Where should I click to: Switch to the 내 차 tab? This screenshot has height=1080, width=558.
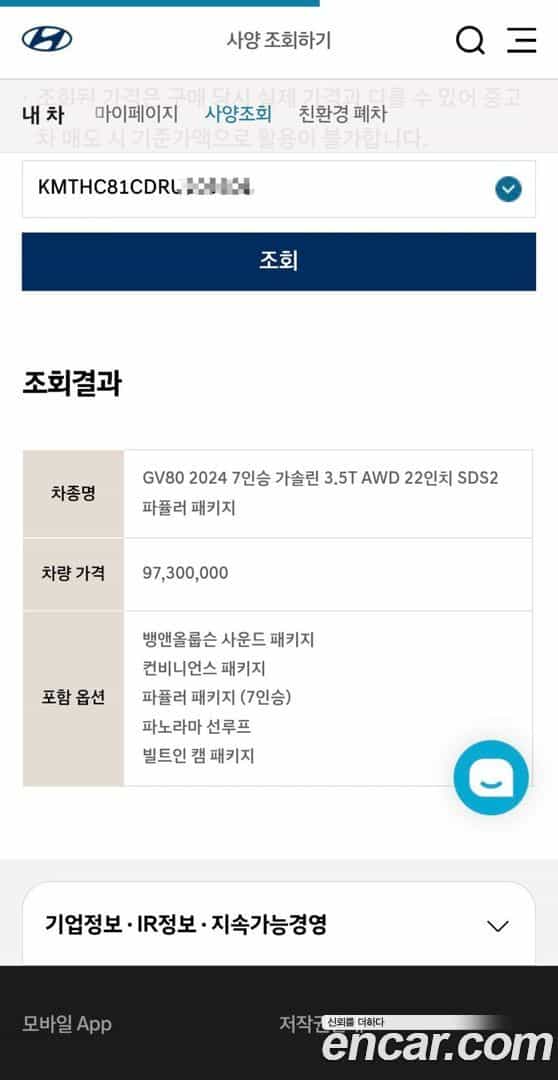coord(43,114)
